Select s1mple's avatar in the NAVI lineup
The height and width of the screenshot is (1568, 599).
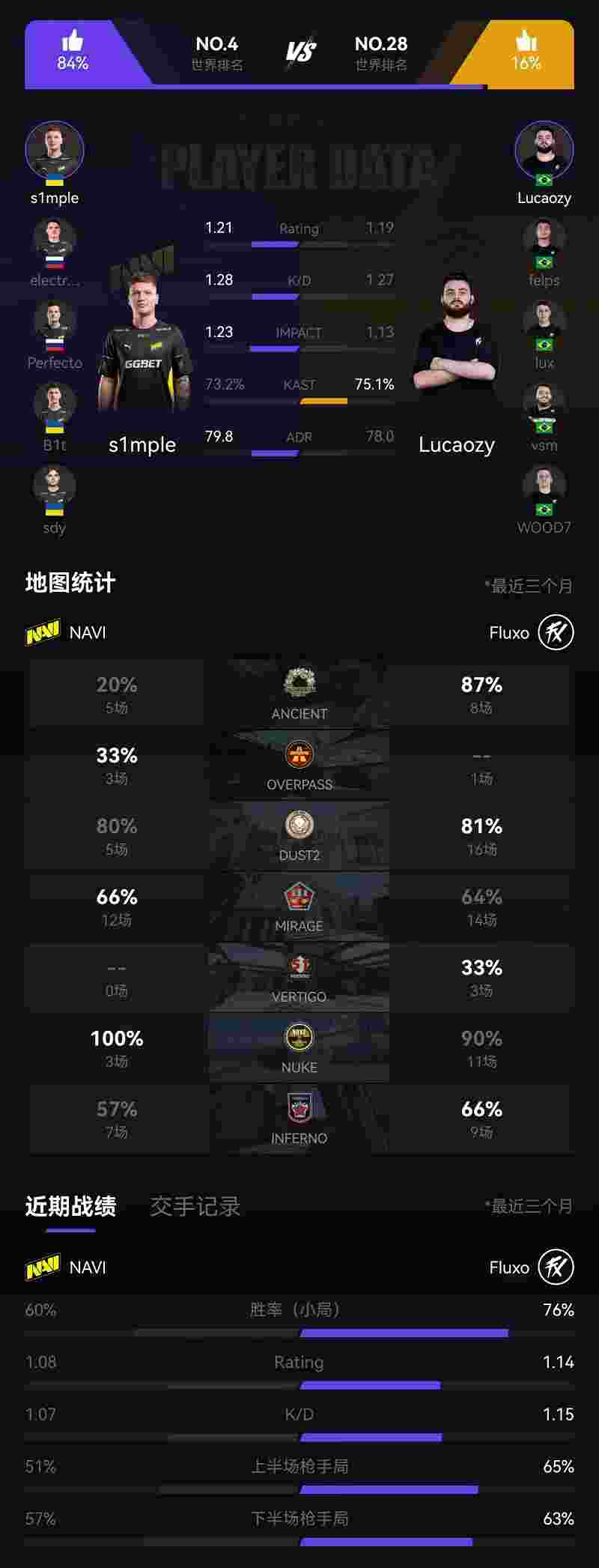click(55, 151)
